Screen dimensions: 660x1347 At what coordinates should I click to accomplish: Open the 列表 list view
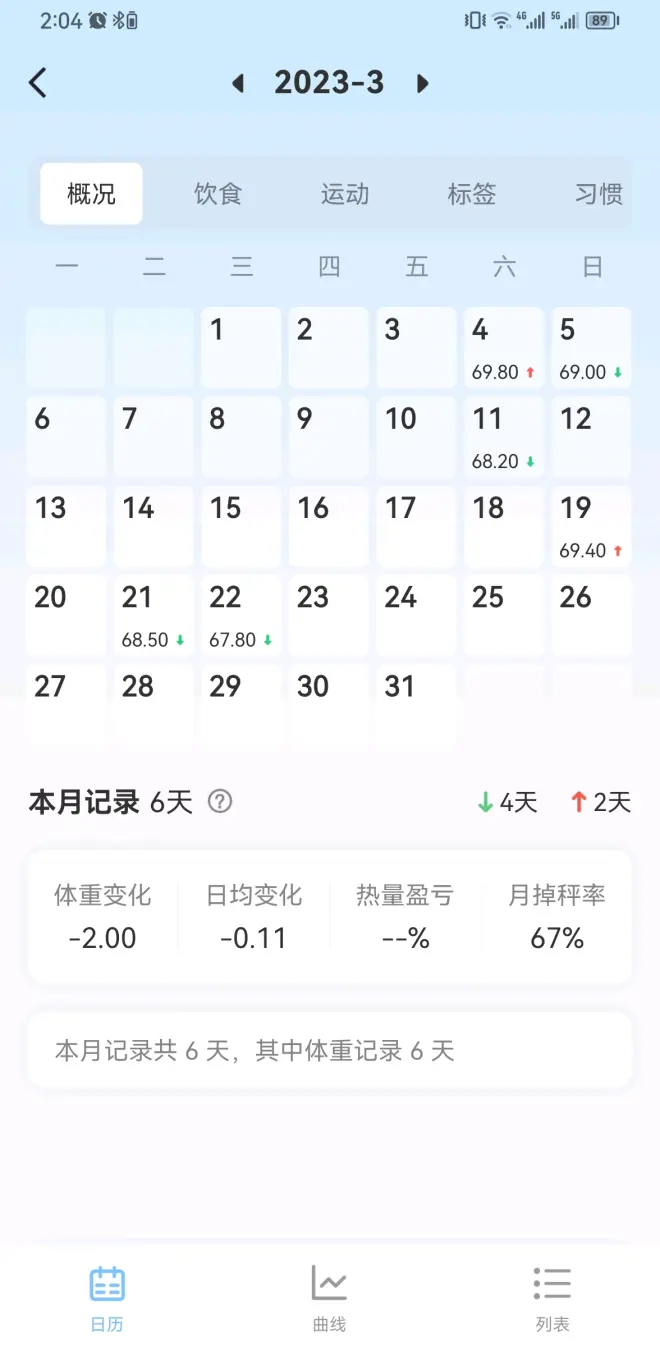552,1297
